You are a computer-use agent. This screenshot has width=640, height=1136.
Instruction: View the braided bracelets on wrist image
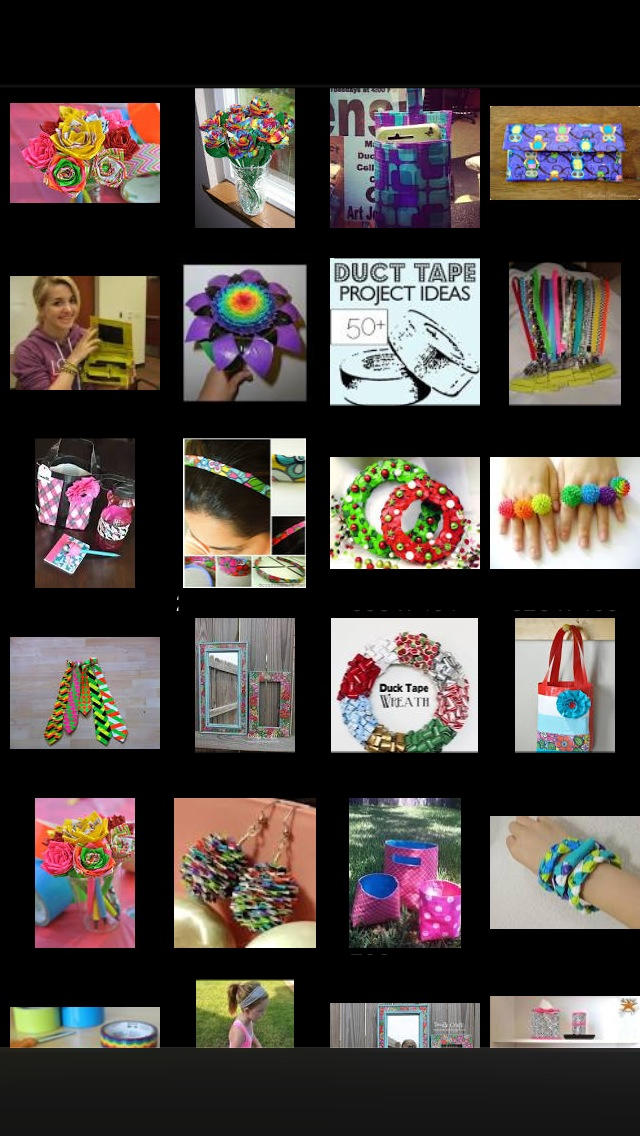(x=564, y=872)
